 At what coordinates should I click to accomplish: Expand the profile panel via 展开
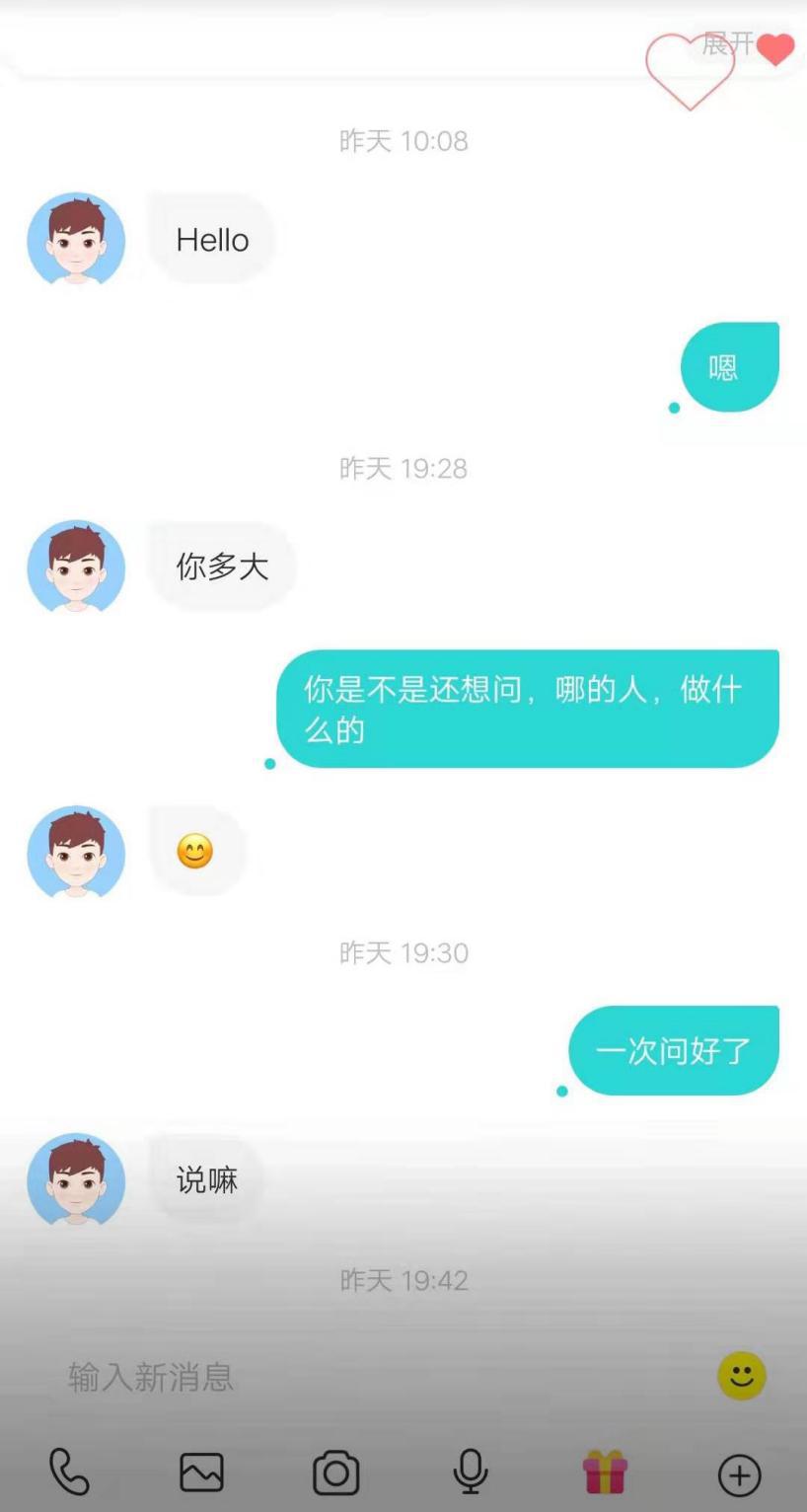point(727,43)
